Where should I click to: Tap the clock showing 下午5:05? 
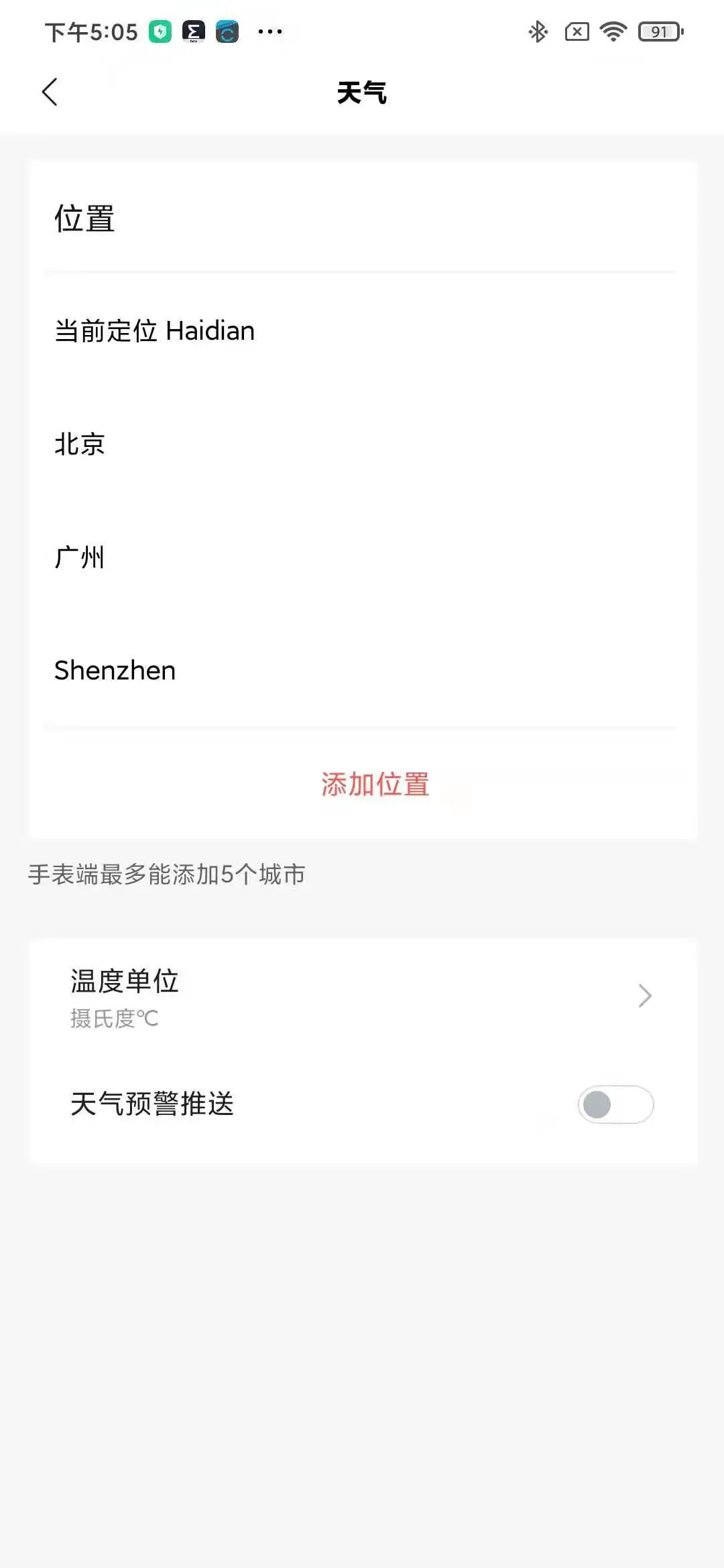89,31
